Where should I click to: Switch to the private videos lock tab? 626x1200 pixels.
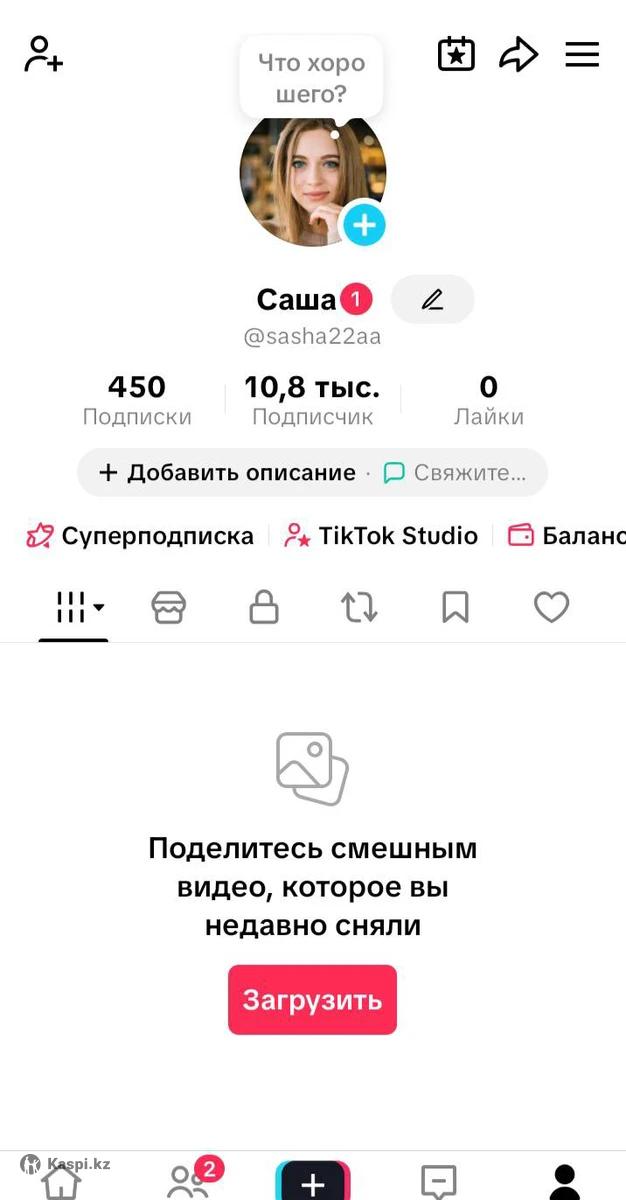264,607
